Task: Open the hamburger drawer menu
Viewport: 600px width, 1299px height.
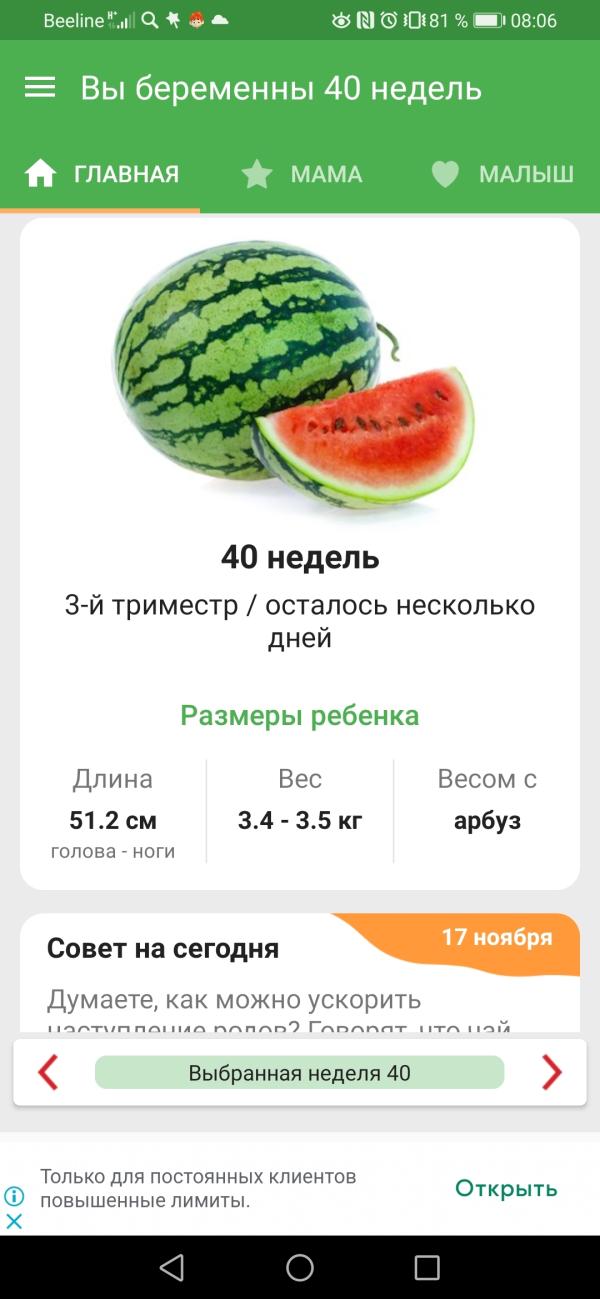Action: (x=40, y=88)
